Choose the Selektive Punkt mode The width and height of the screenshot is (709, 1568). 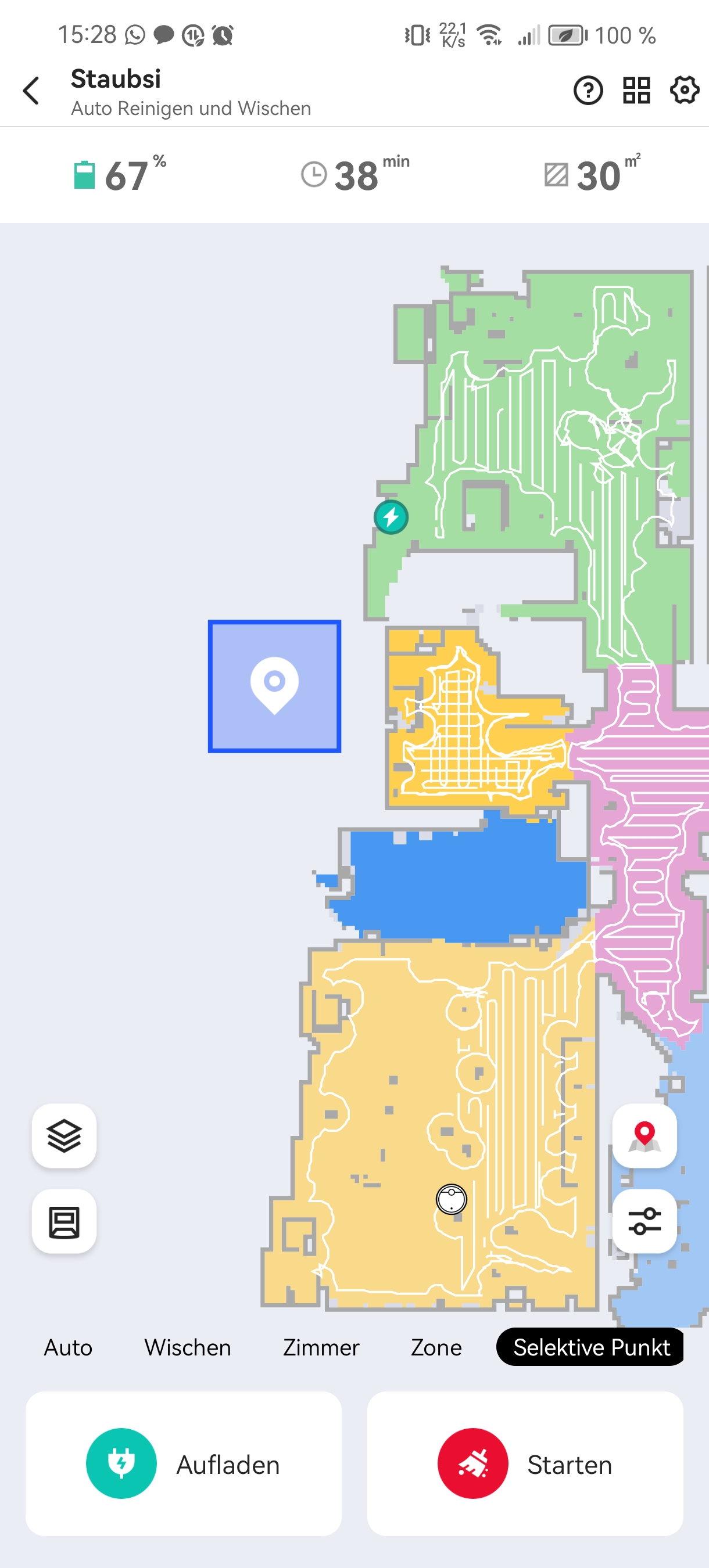click(x=590, y=1346)
